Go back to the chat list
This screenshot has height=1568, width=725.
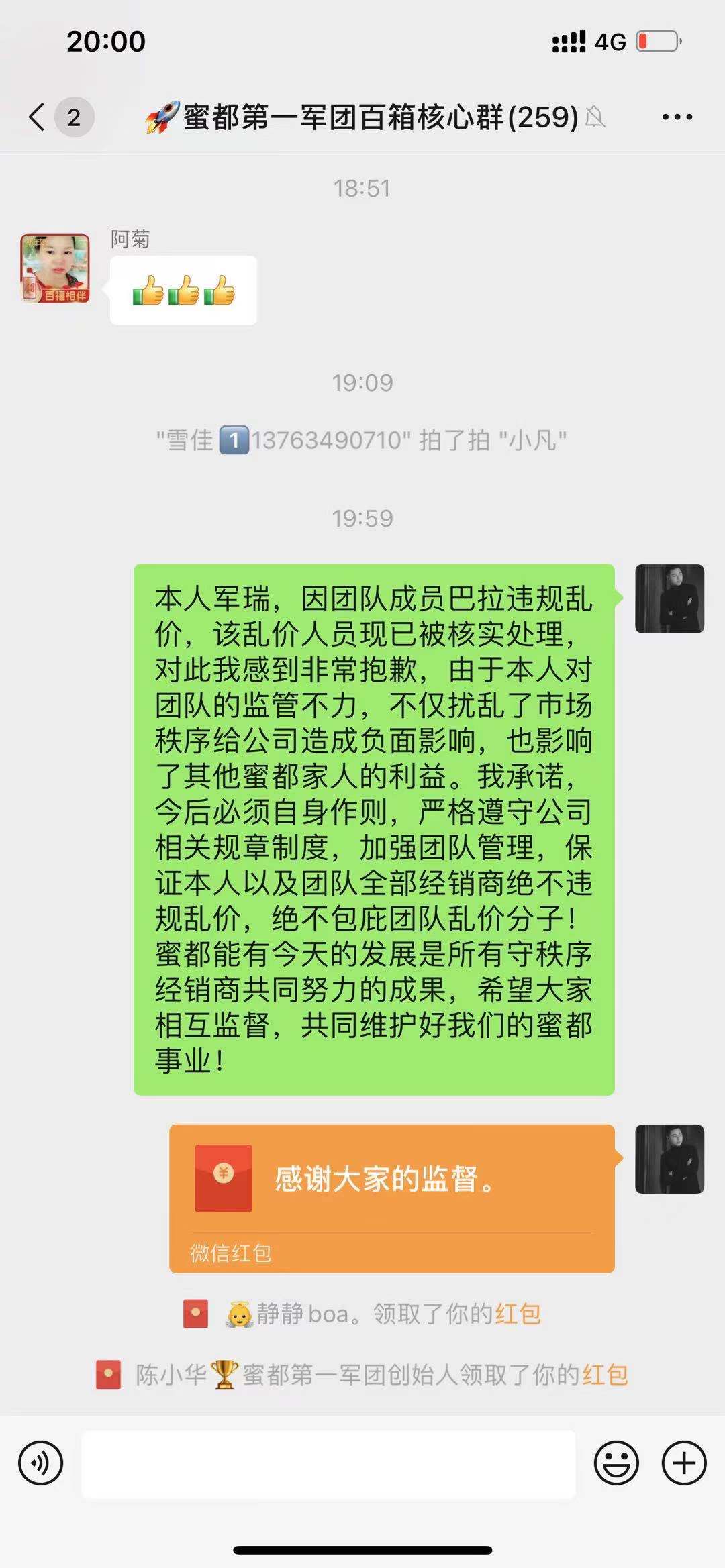tap(38, 117)
